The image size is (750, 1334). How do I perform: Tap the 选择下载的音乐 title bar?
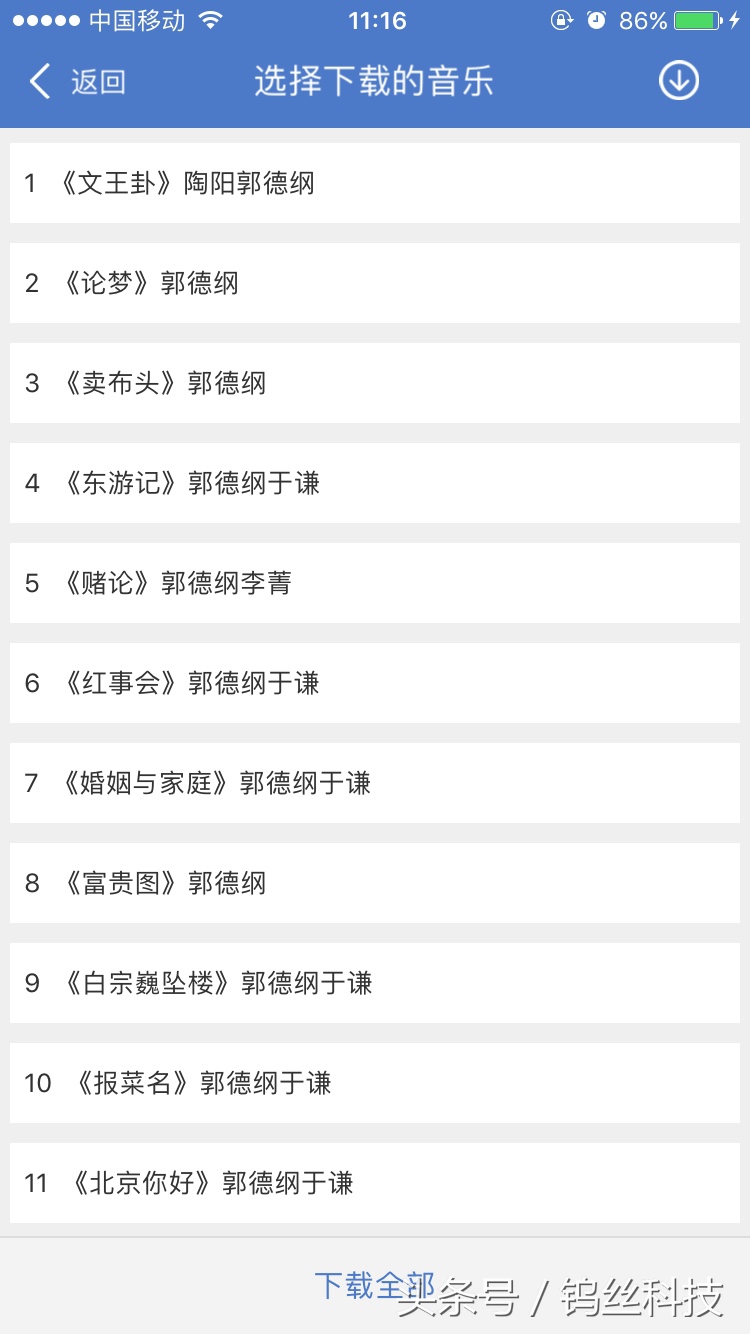coord(375,80)
